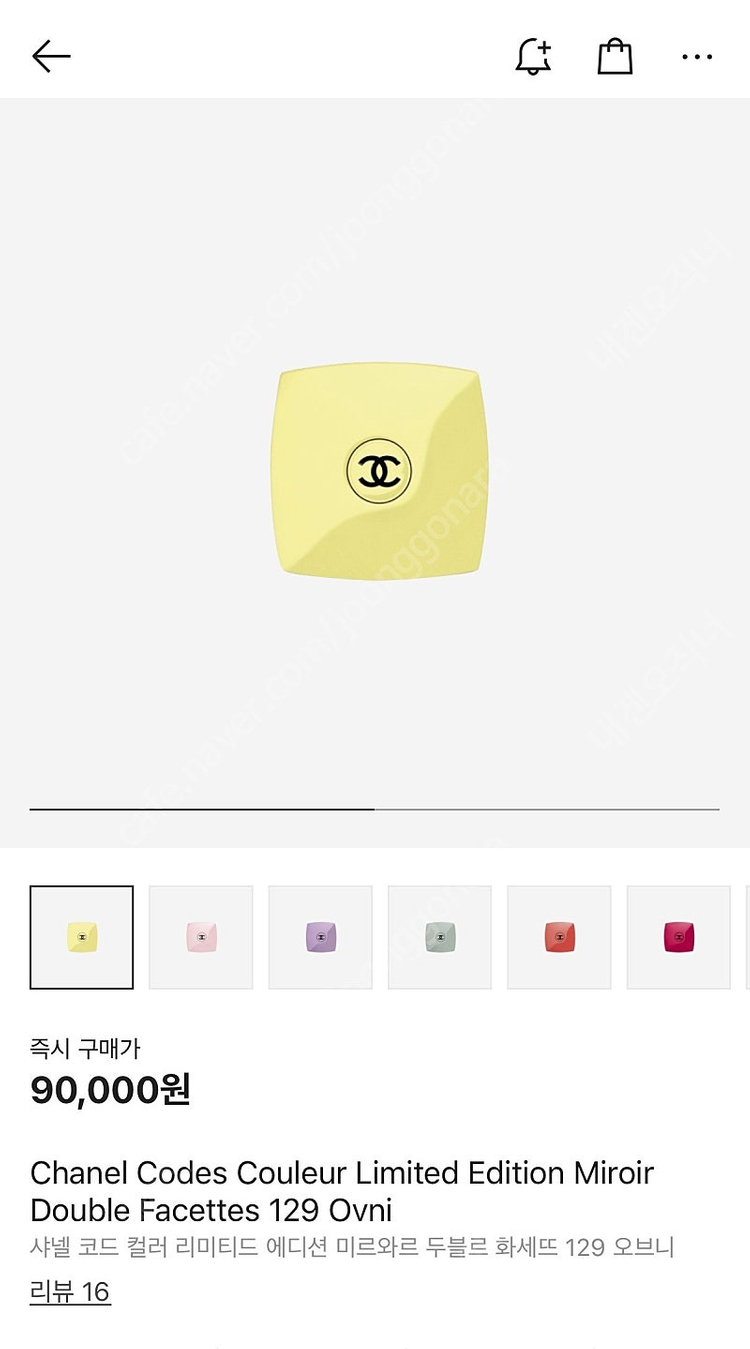The height and width of the screenshot is (1349, 750).
Task: Select the yellow mirror thumbnail
Action: pyautogui.click(x=82, y=937)
